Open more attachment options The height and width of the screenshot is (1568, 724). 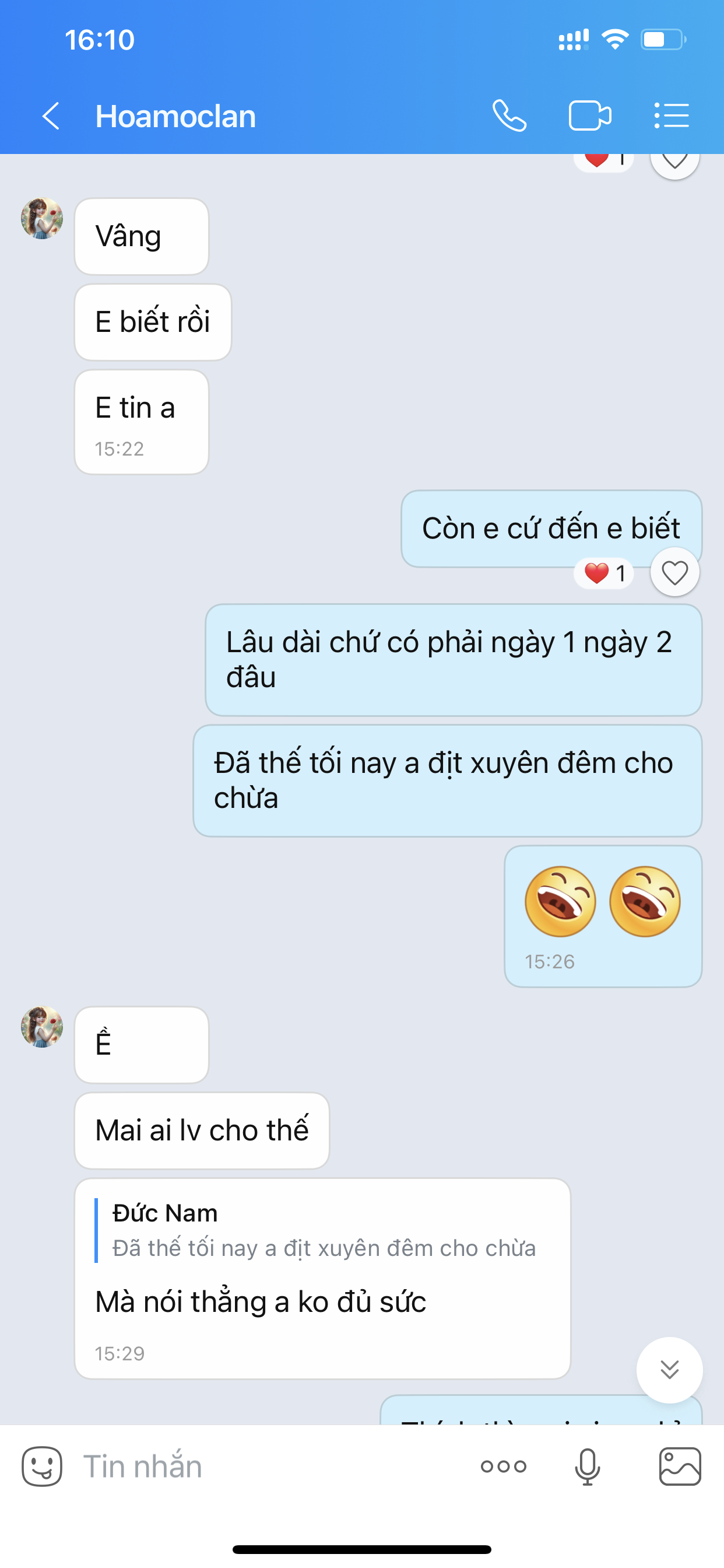(503, 1466)
